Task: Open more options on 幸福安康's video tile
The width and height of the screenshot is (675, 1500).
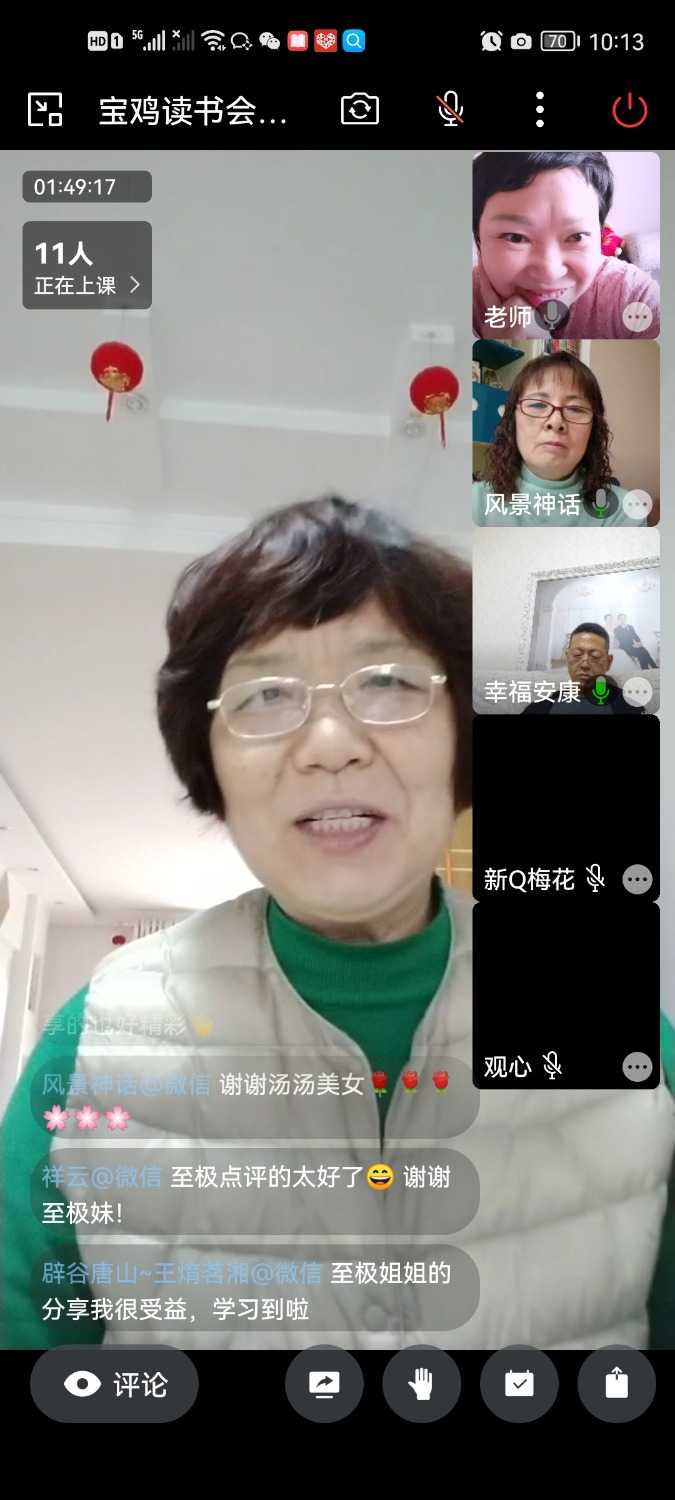Action: click(x=637, y=692)
